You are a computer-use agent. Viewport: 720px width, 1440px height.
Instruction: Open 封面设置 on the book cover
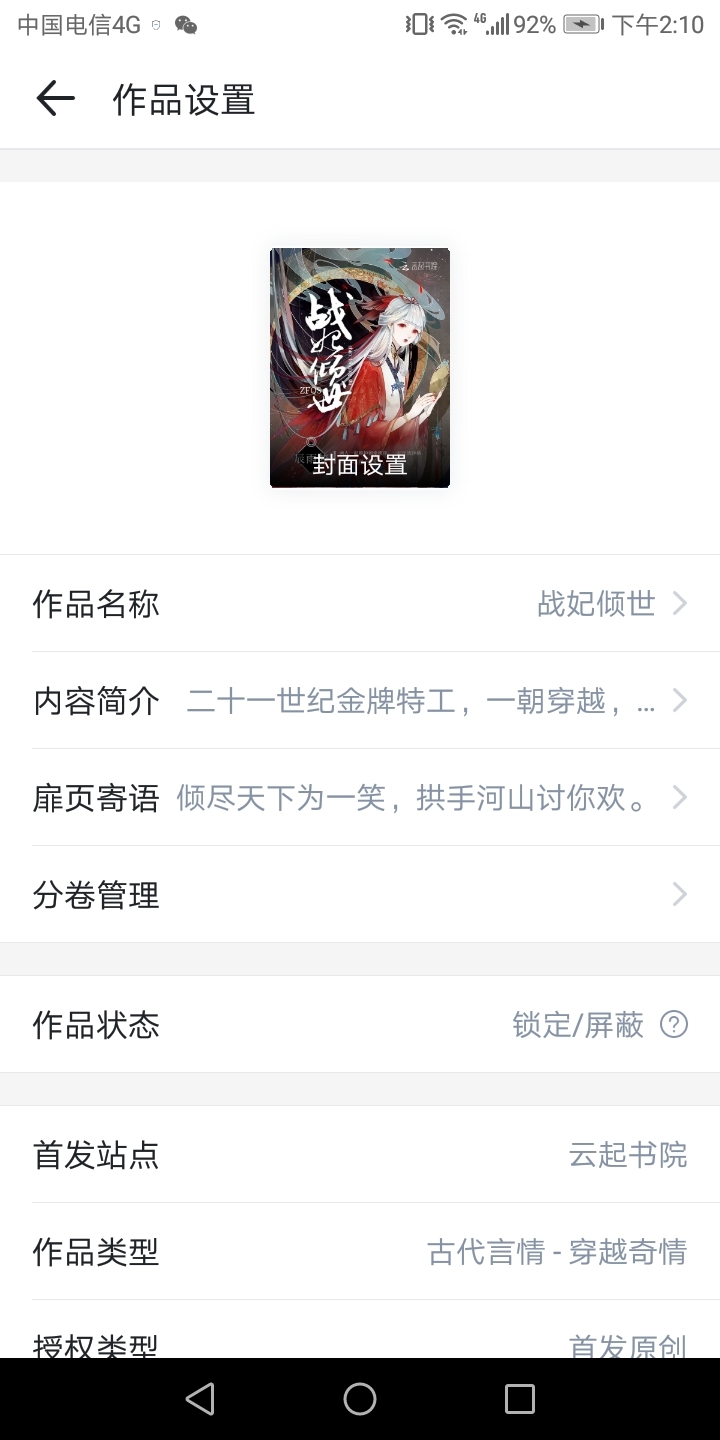point(360,465)
